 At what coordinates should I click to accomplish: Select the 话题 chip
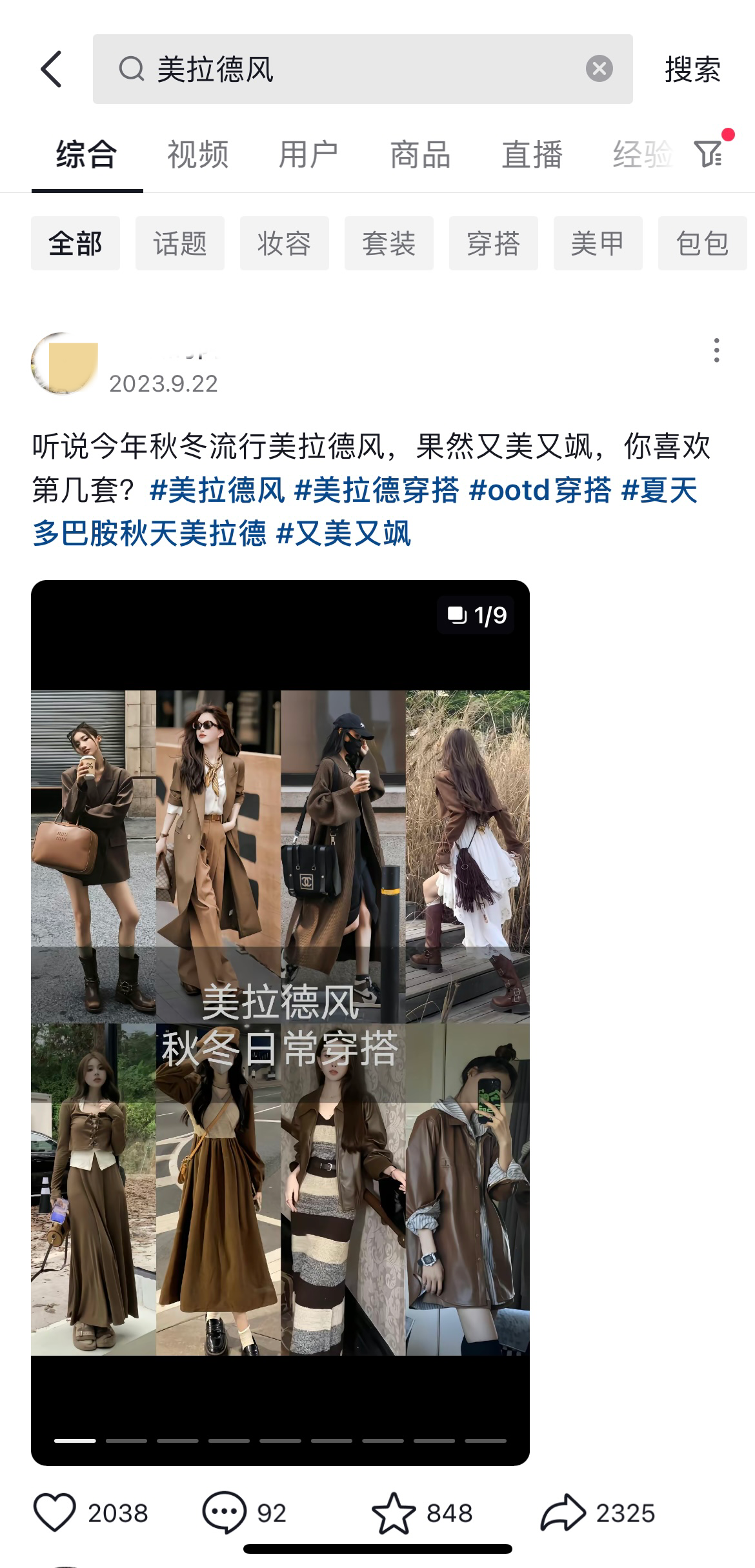click(x=179, y=243)
